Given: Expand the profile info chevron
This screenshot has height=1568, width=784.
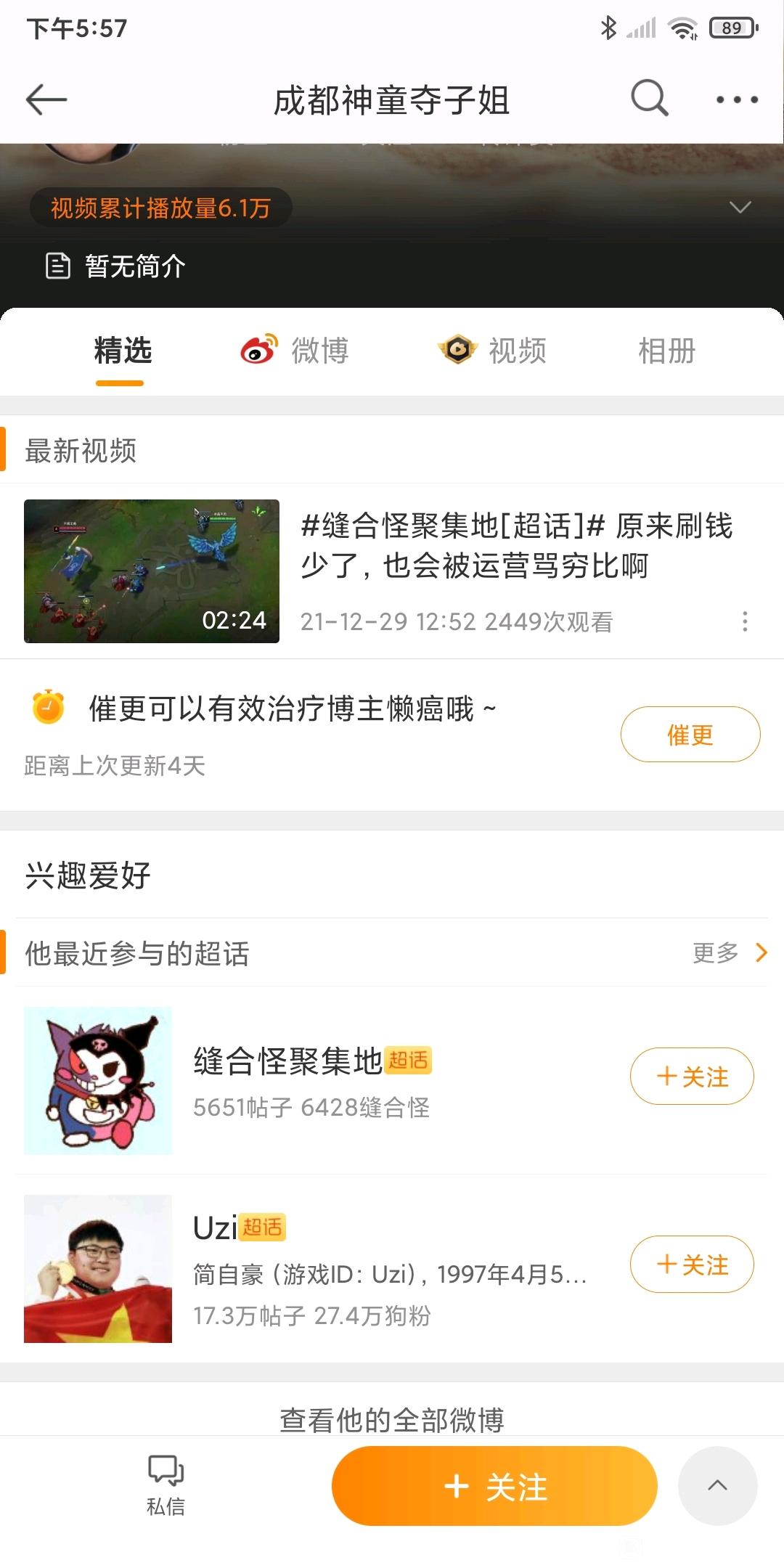Looking at the screenshot, I should (740, 208).
